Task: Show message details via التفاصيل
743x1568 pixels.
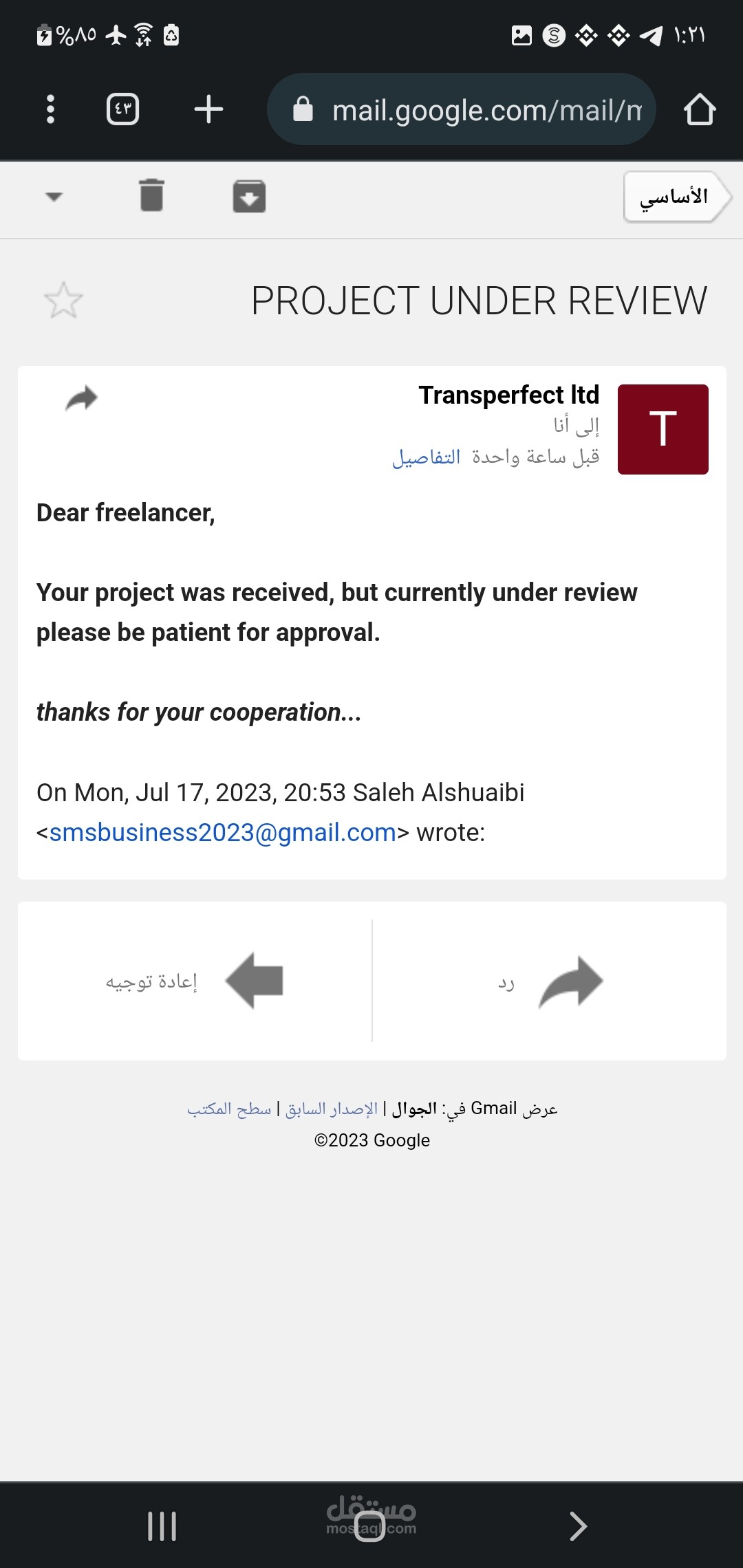Action: pyautogui.click(x=427, y=457)
